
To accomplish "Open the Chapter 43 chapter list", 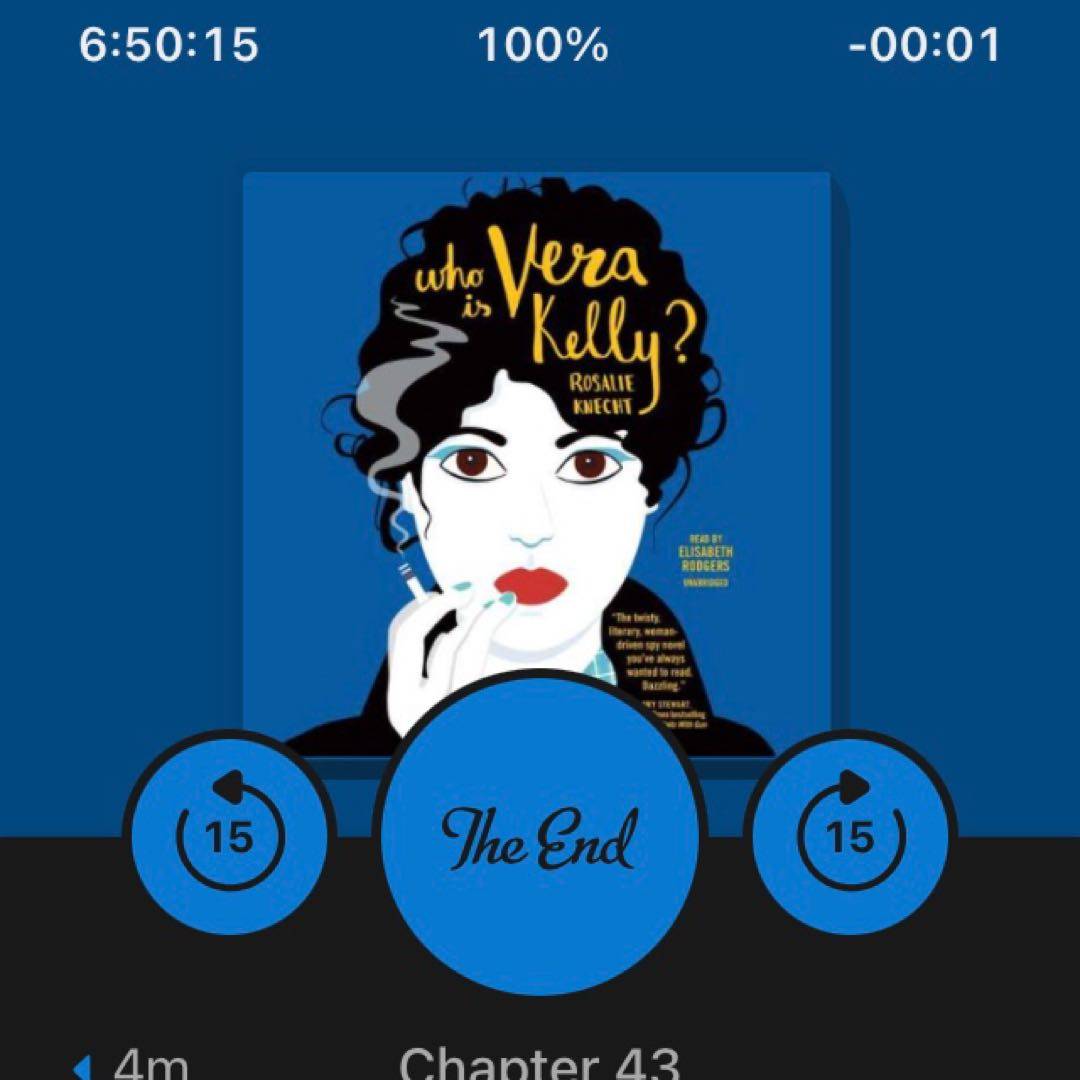I will [x=540, y=1062].
